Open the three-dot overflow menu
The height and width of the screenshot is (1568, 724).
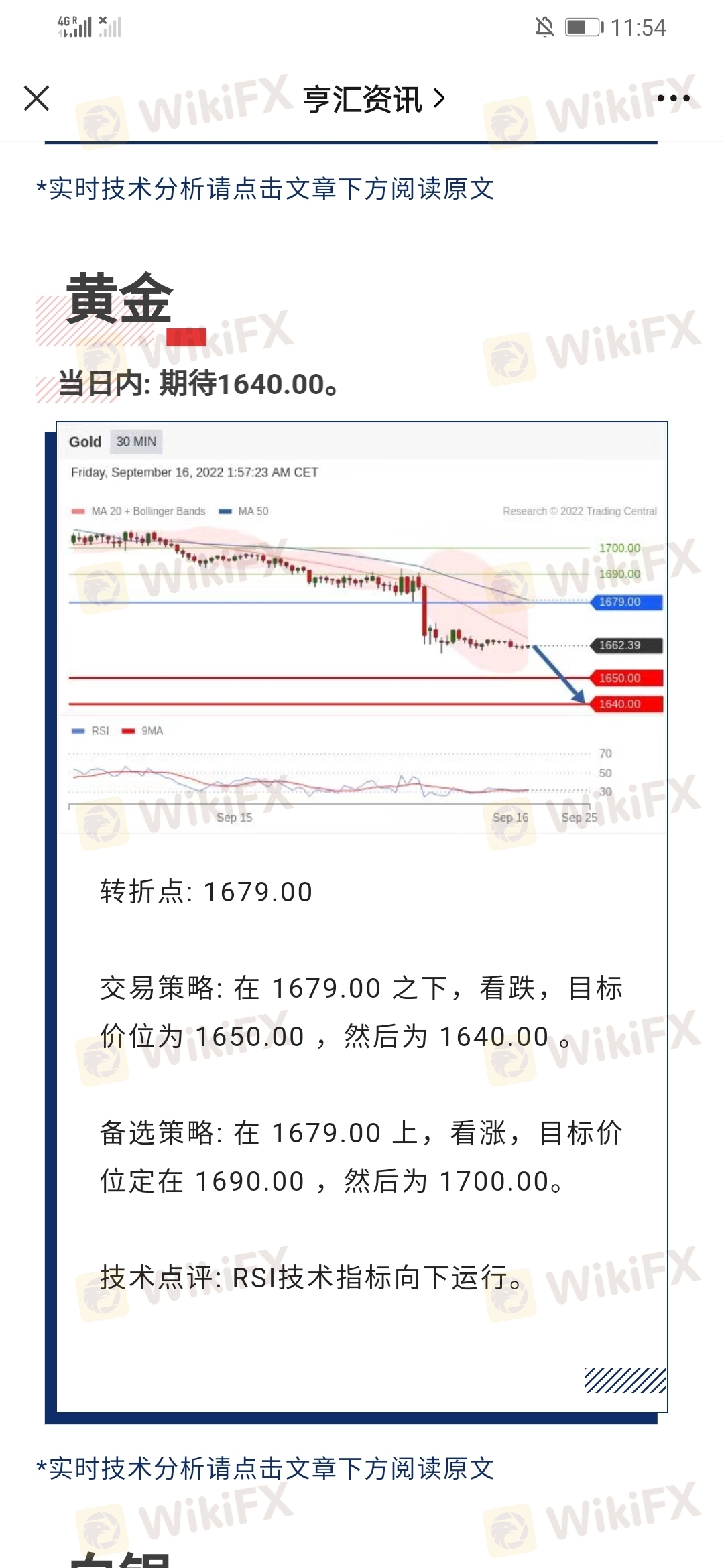tap(672, 99)
